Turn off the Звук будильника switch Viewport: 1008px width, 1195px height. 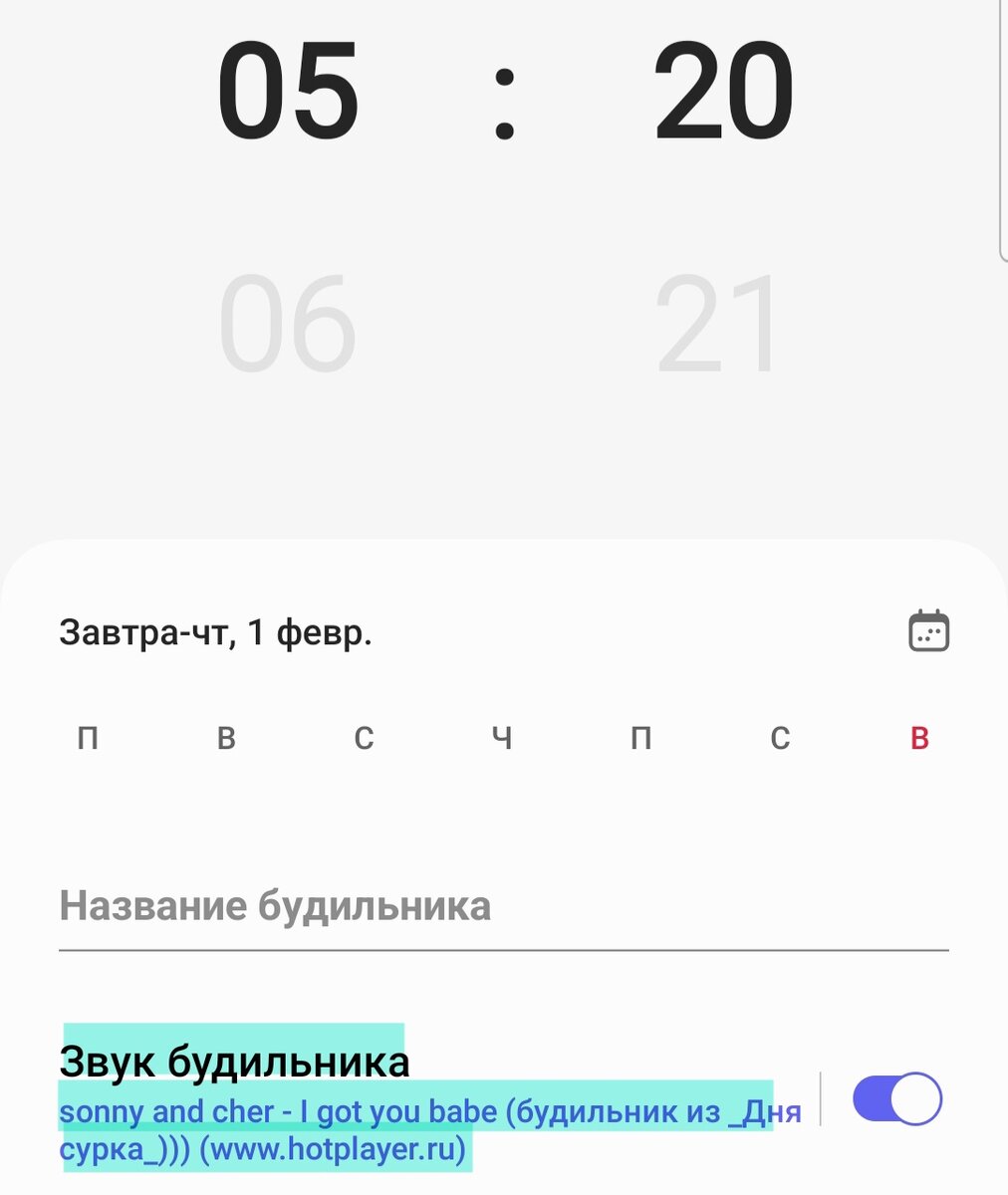coord(896,1099)
